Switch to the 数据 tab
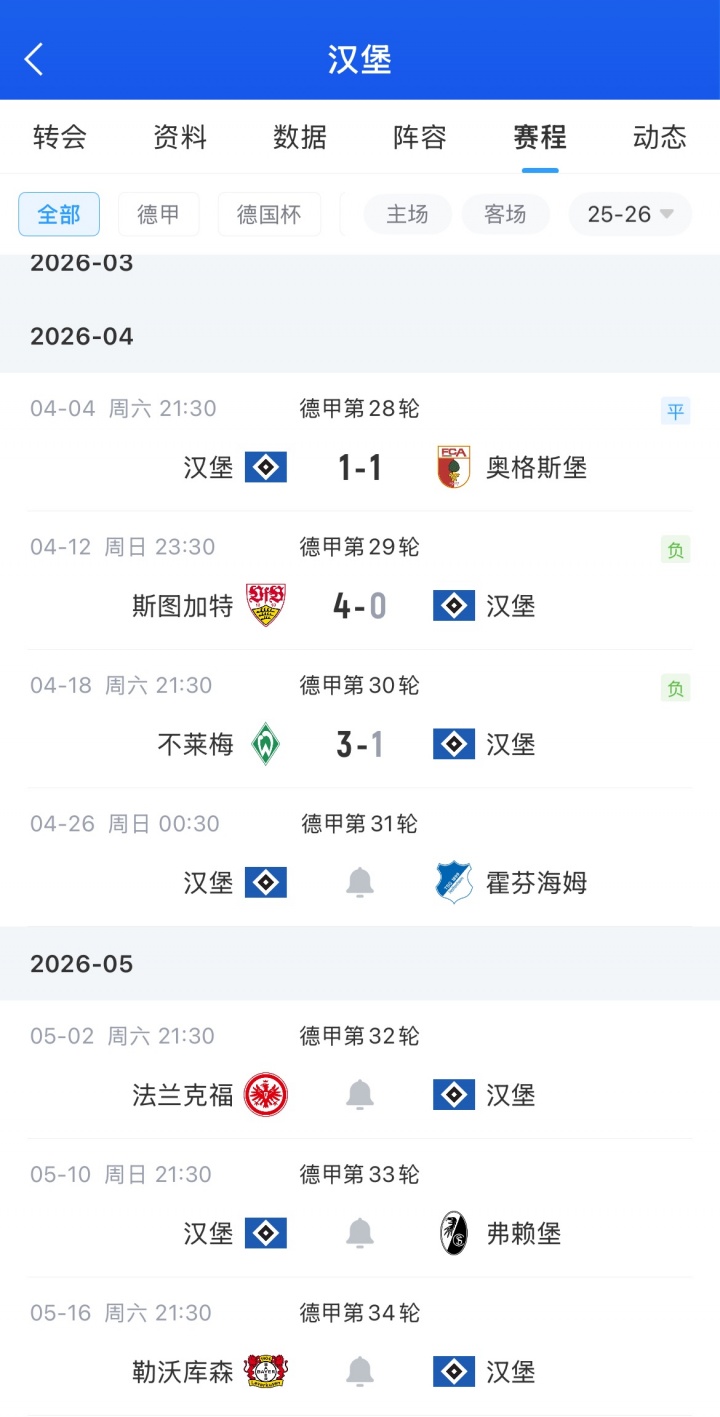720x1417 pixels. coord(300,137)
